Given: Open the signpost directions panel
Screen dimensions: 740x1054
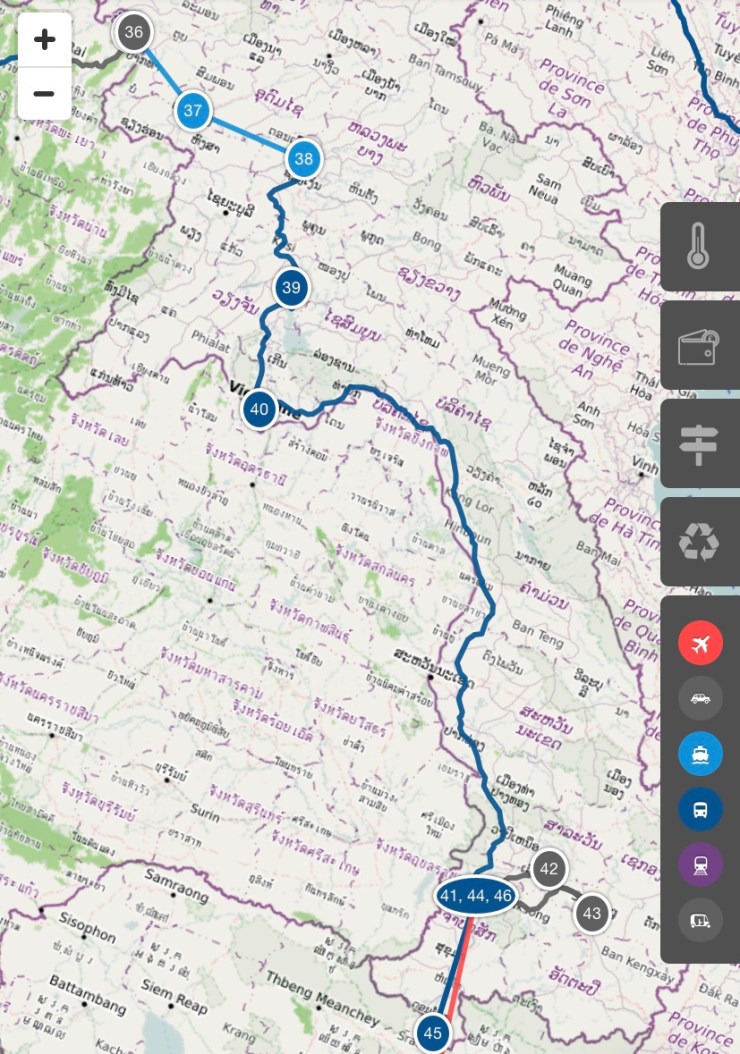Looking at the screenshot, I should (x=700, y=443).
